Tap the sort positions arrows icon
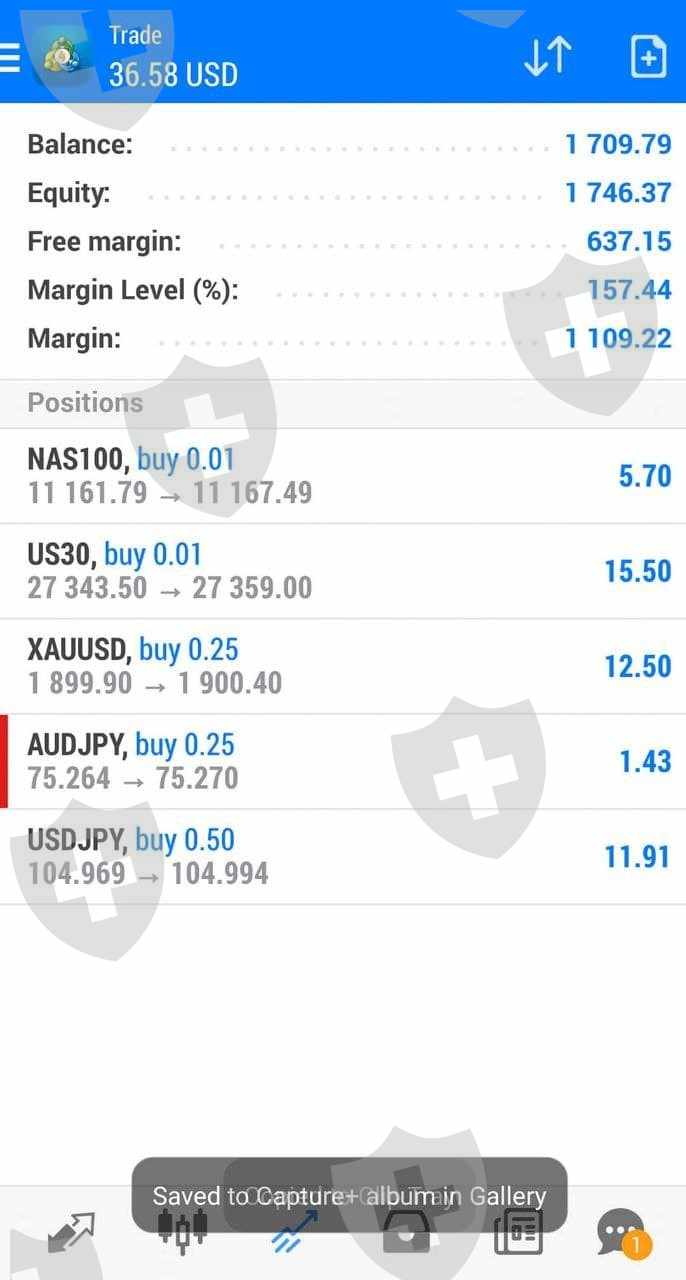The image size is (686, 1280). 547,56
